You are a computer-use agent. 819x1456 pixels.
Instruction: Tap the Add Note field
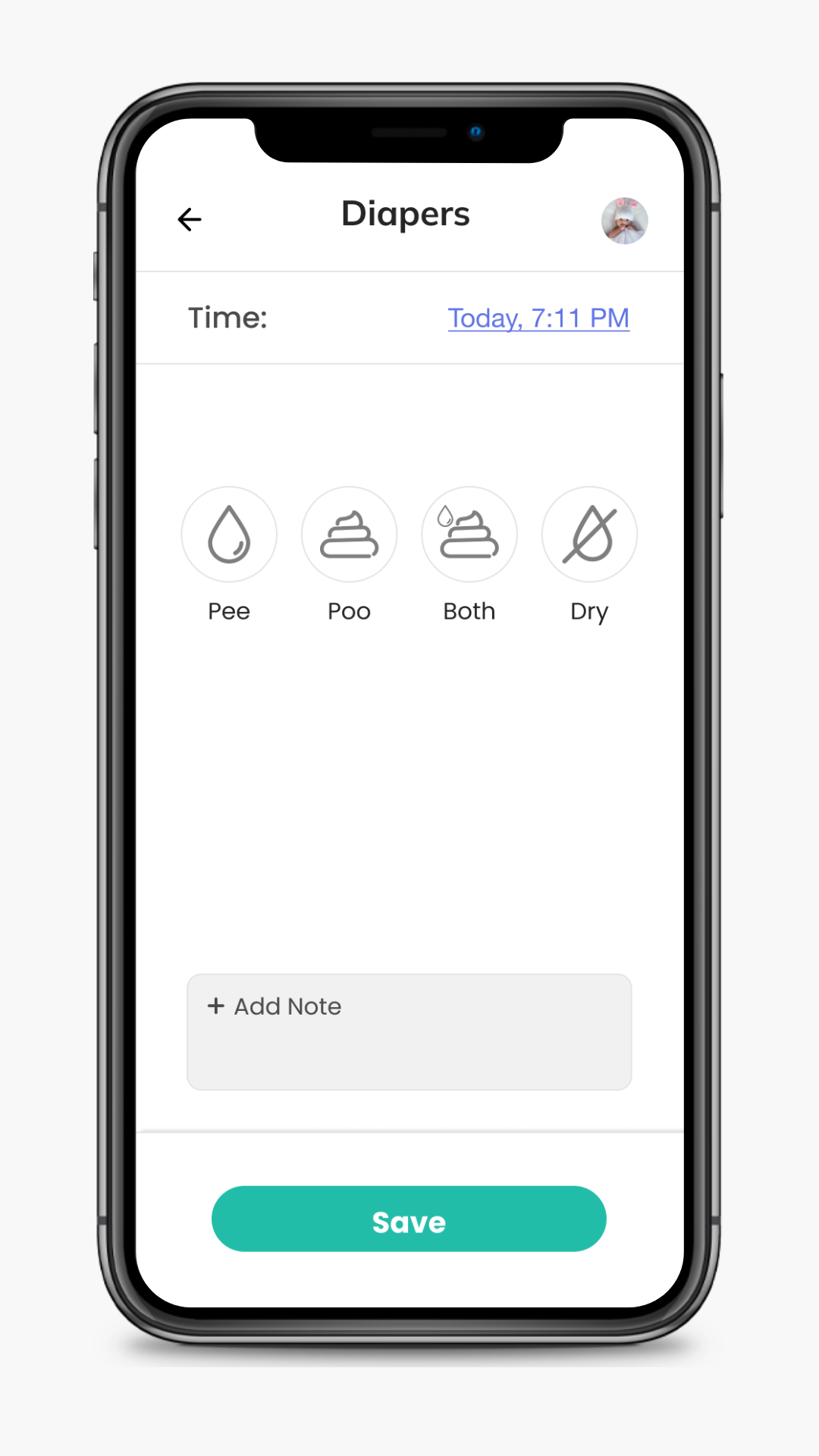[409, 1031]
